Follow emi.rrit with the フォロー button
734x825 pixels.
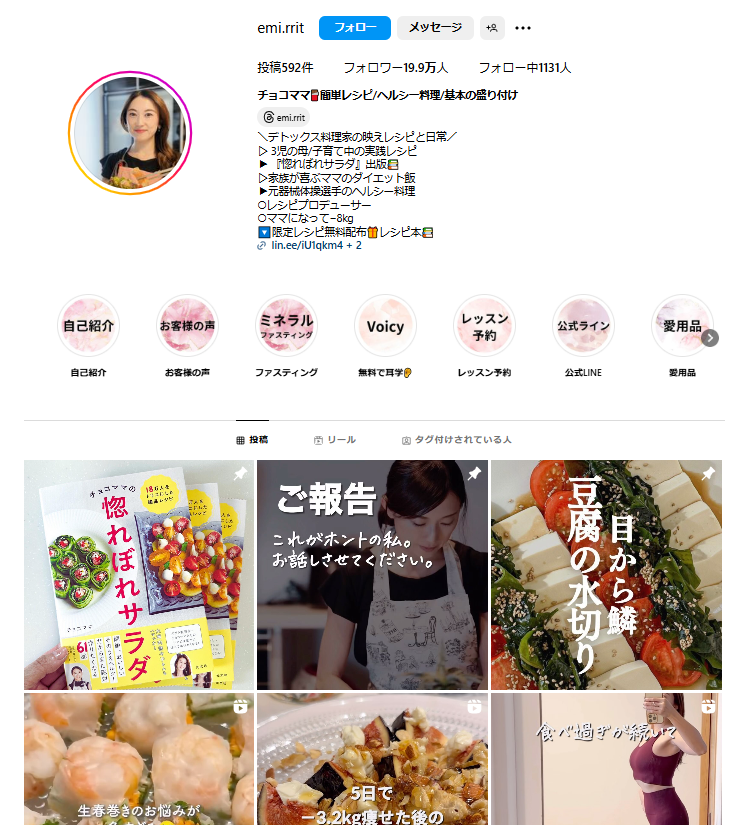coord(354,28)
